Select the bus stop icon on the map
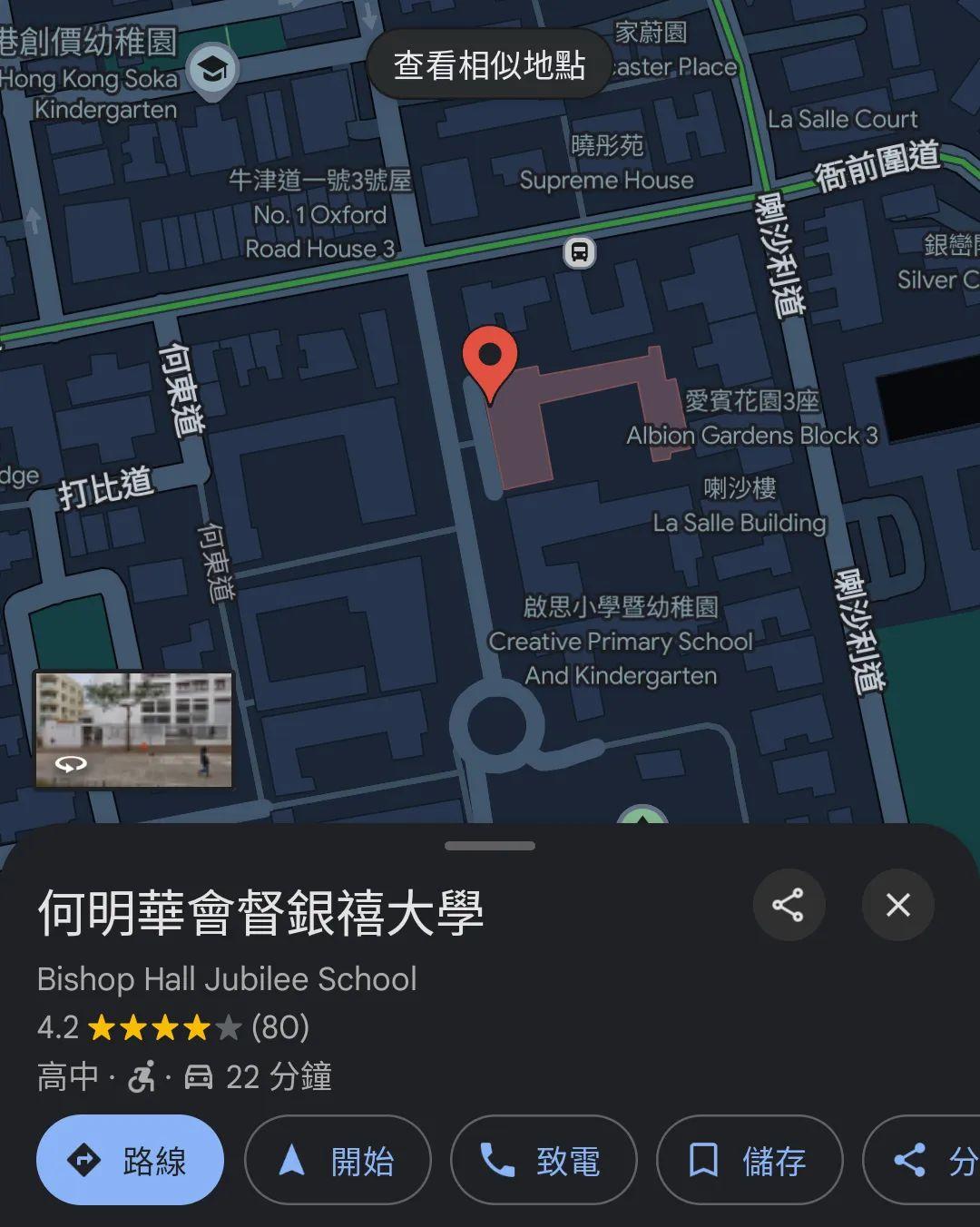 (578, 253)
